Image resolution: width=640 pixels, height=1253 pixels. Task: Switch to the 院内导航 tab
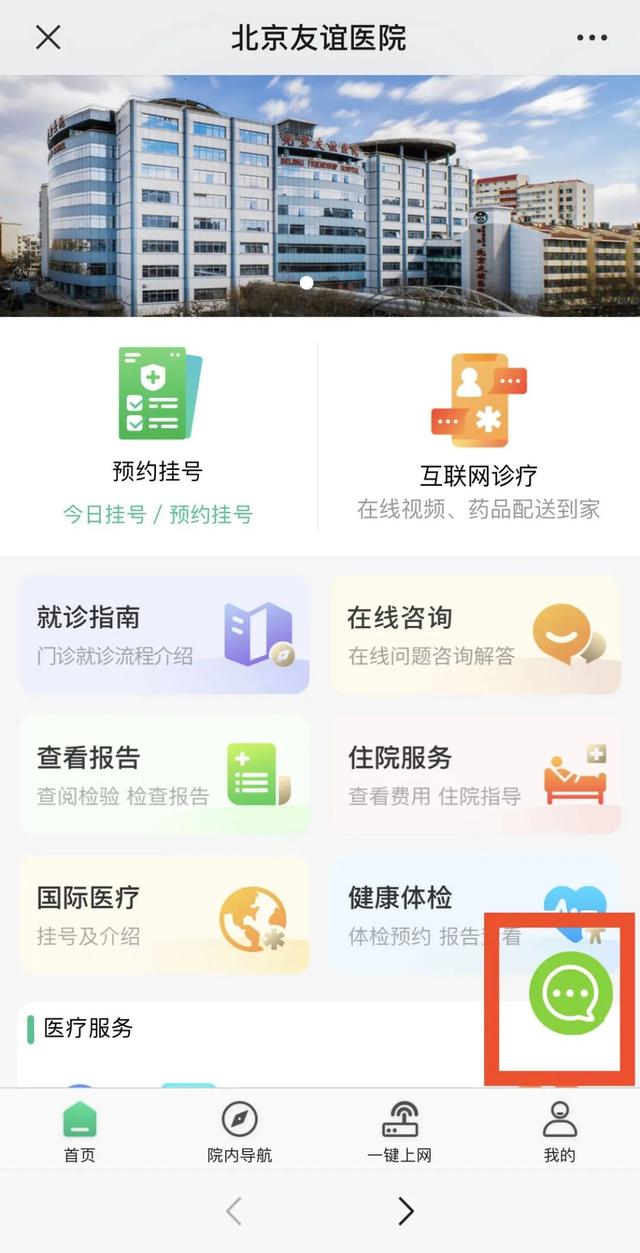[x=239, y=1131]
